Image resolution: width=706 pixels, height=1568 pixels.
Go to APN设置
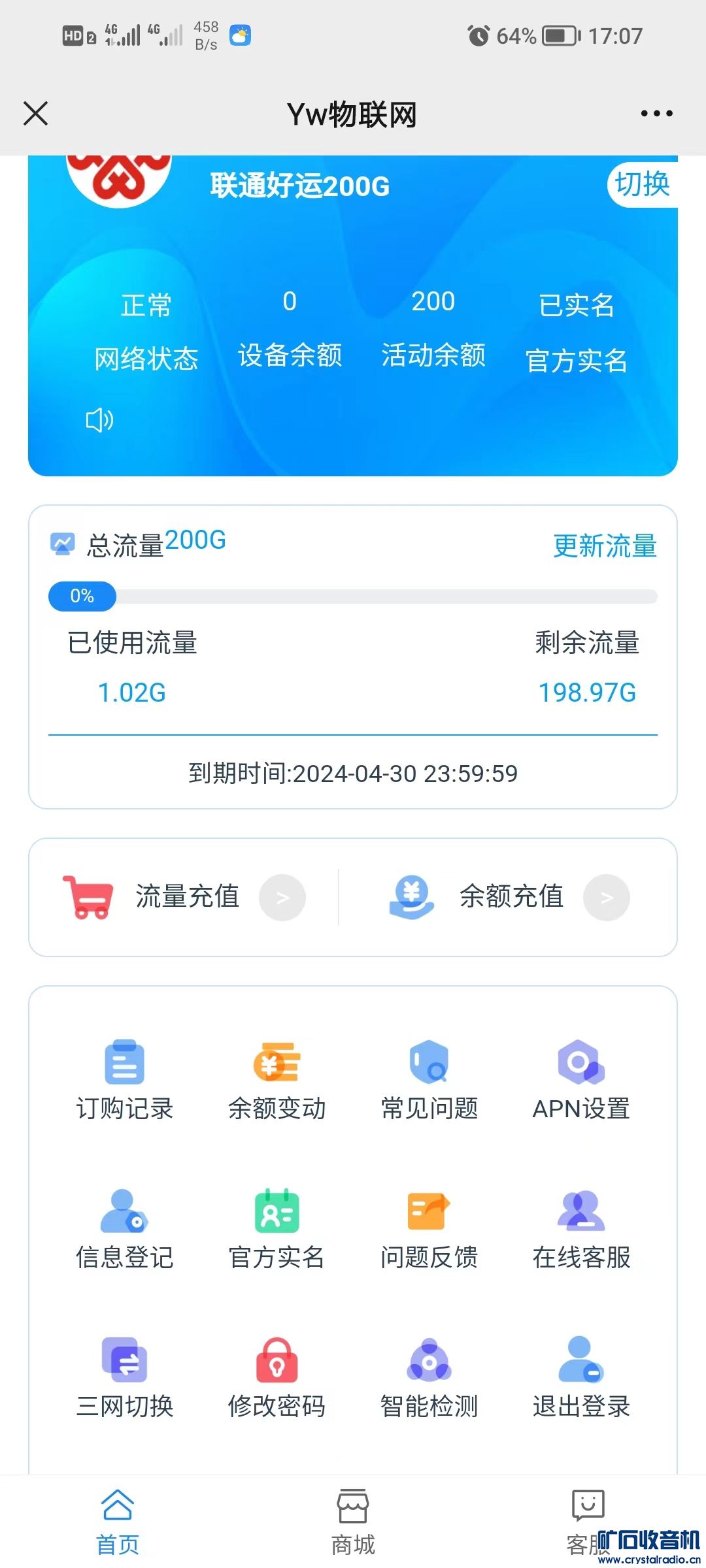[x=581, y=1081]
